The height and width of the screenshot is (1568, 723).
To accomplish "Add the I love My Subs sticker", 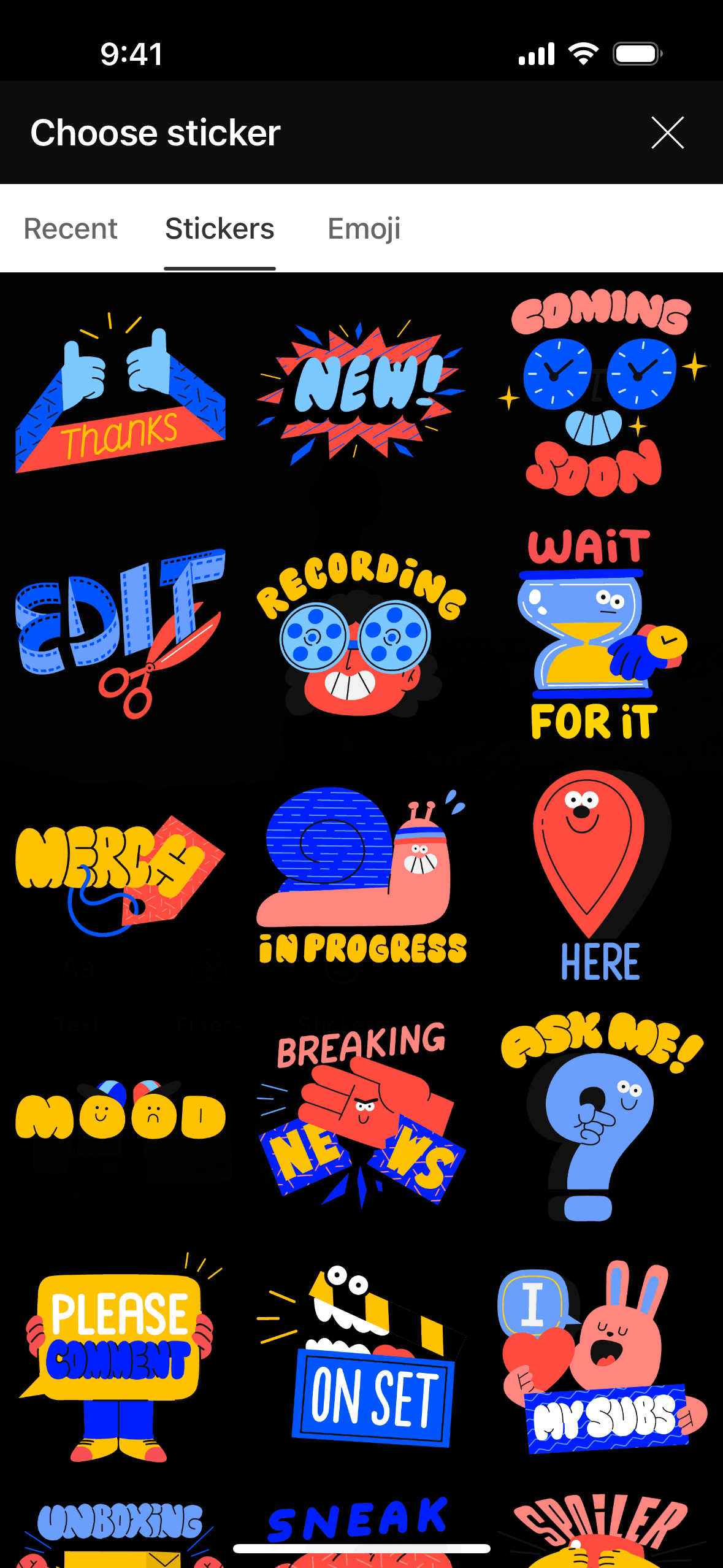I will tap(601, 1356).
